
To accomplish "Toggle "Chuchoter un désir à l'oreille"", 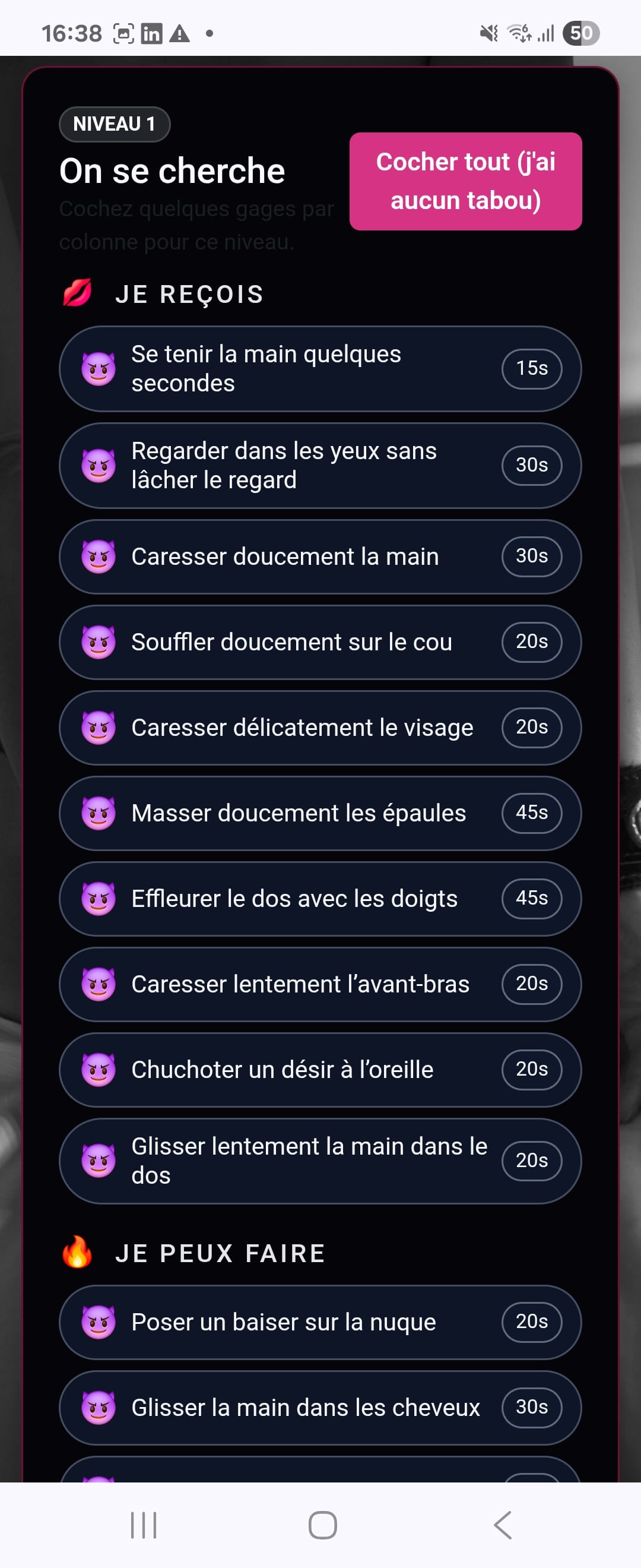I will pos(320,1070).
